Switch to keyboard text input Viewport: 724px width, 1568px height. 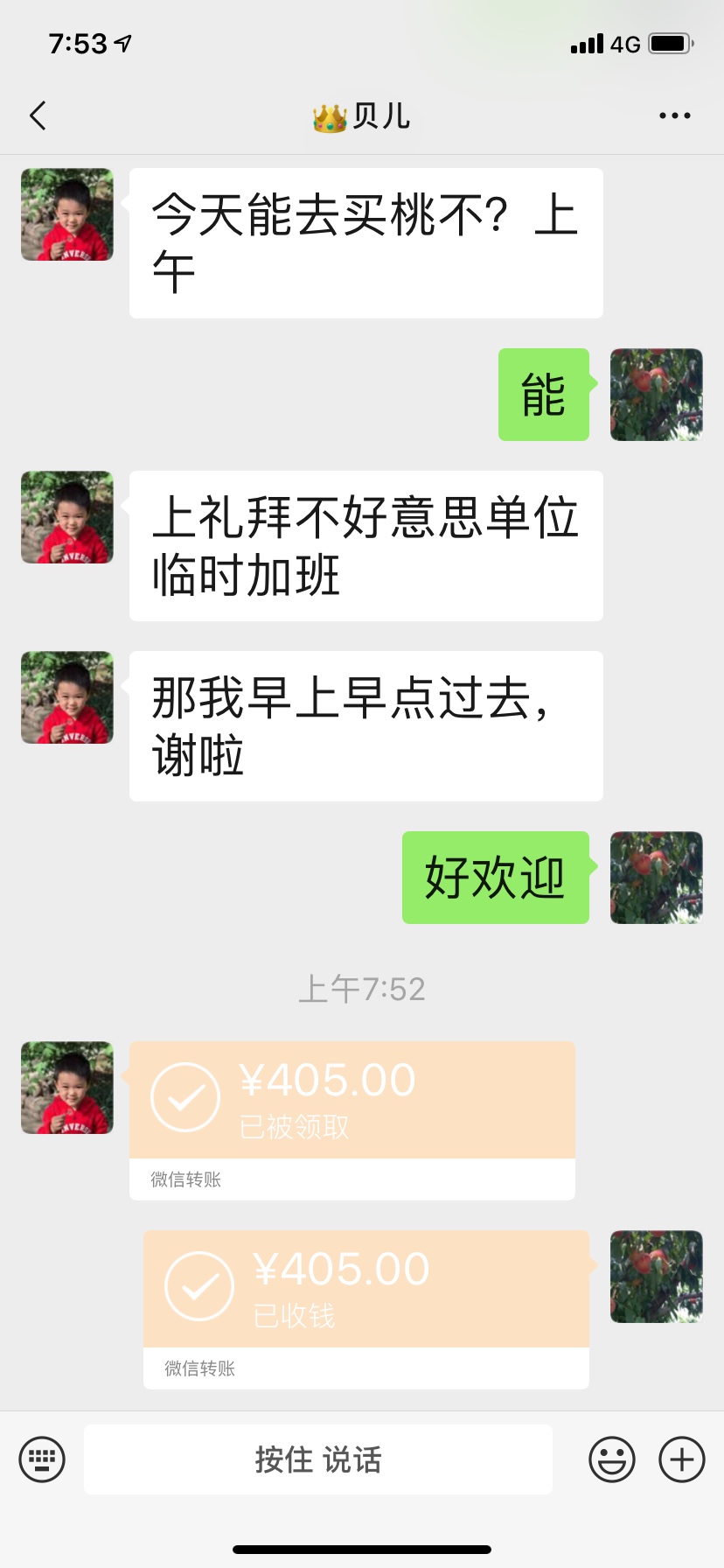coord(42,1459)
